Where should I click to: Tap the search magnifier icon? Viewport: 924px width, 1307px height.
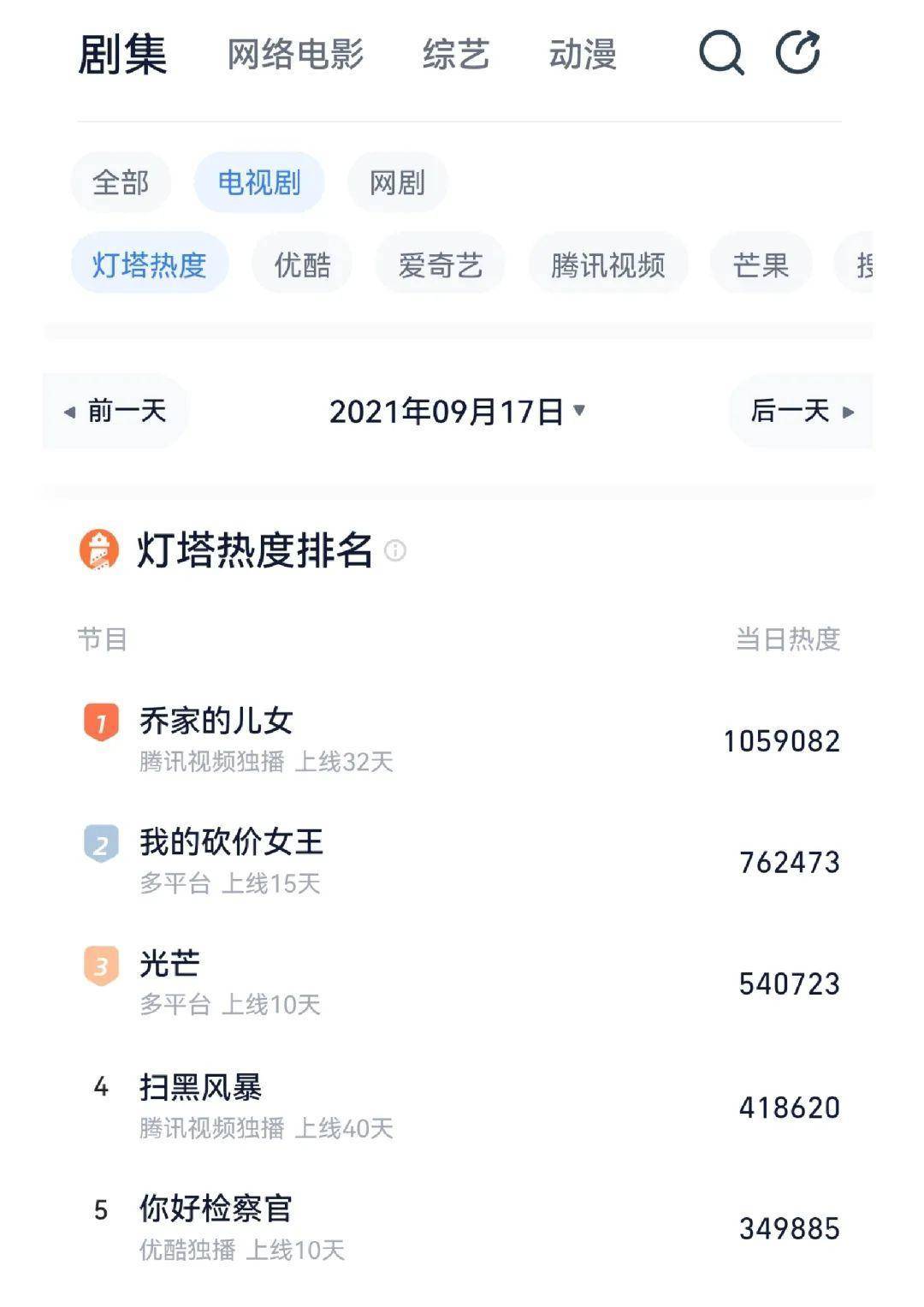click(x=721, y=54)
